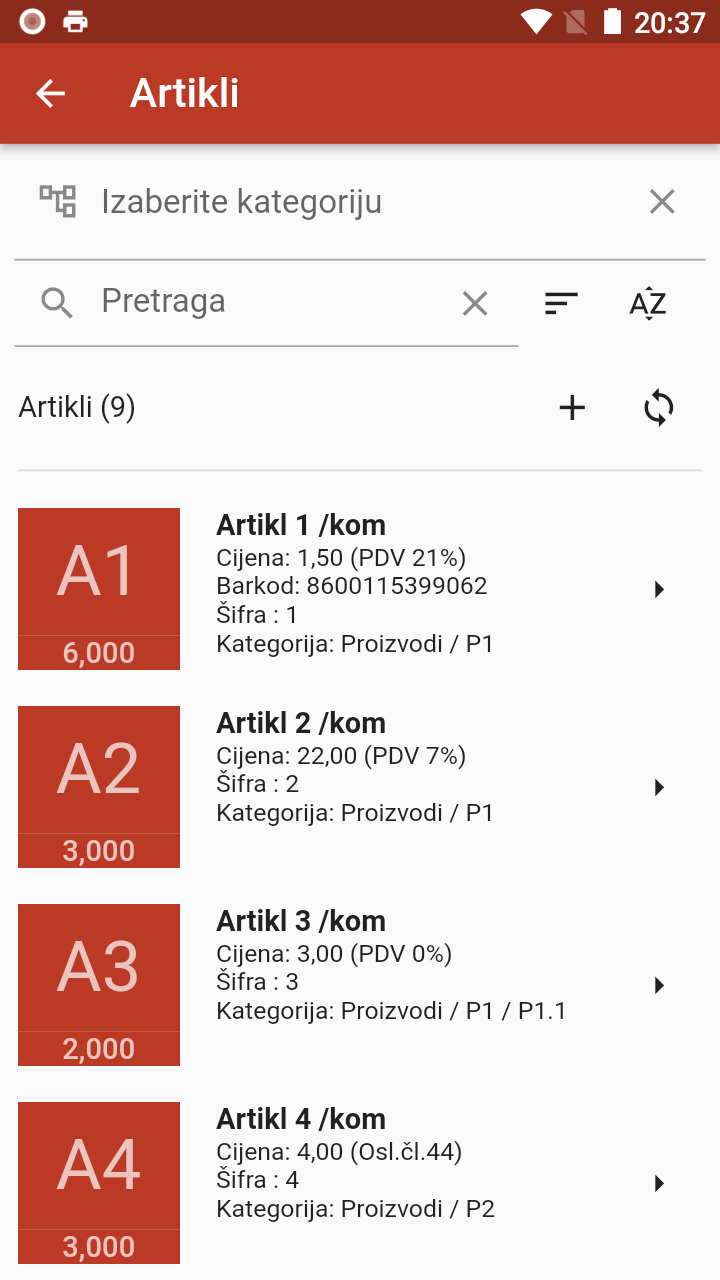The width and height of the screenshot is (720, 1280).
Task: Click the A1 article thumbnail
Action: click(98, 589)
